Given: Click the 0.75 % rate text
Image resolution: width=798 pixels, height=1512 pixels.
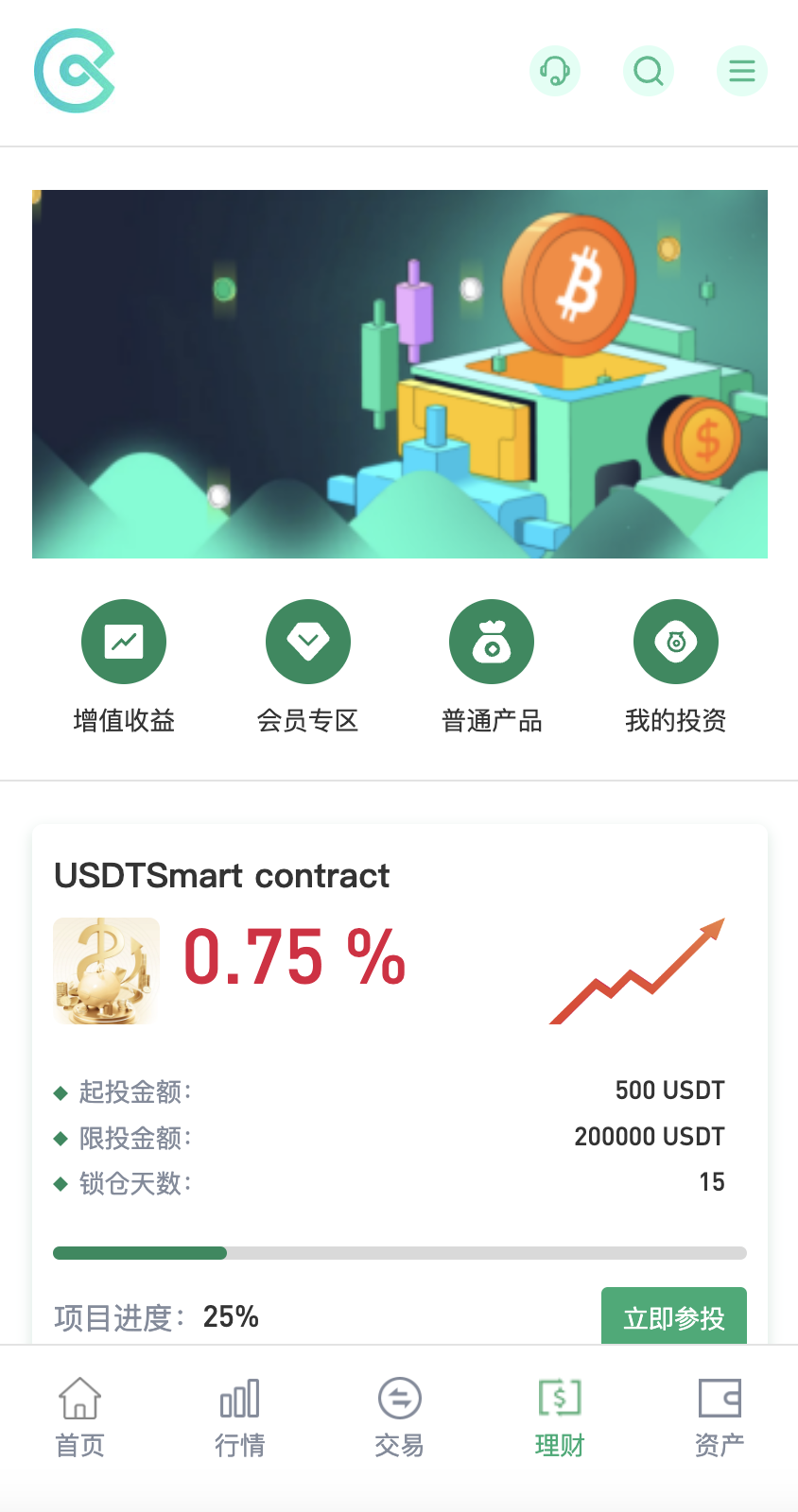Looking at the screenshot, I should pos(294,957).
